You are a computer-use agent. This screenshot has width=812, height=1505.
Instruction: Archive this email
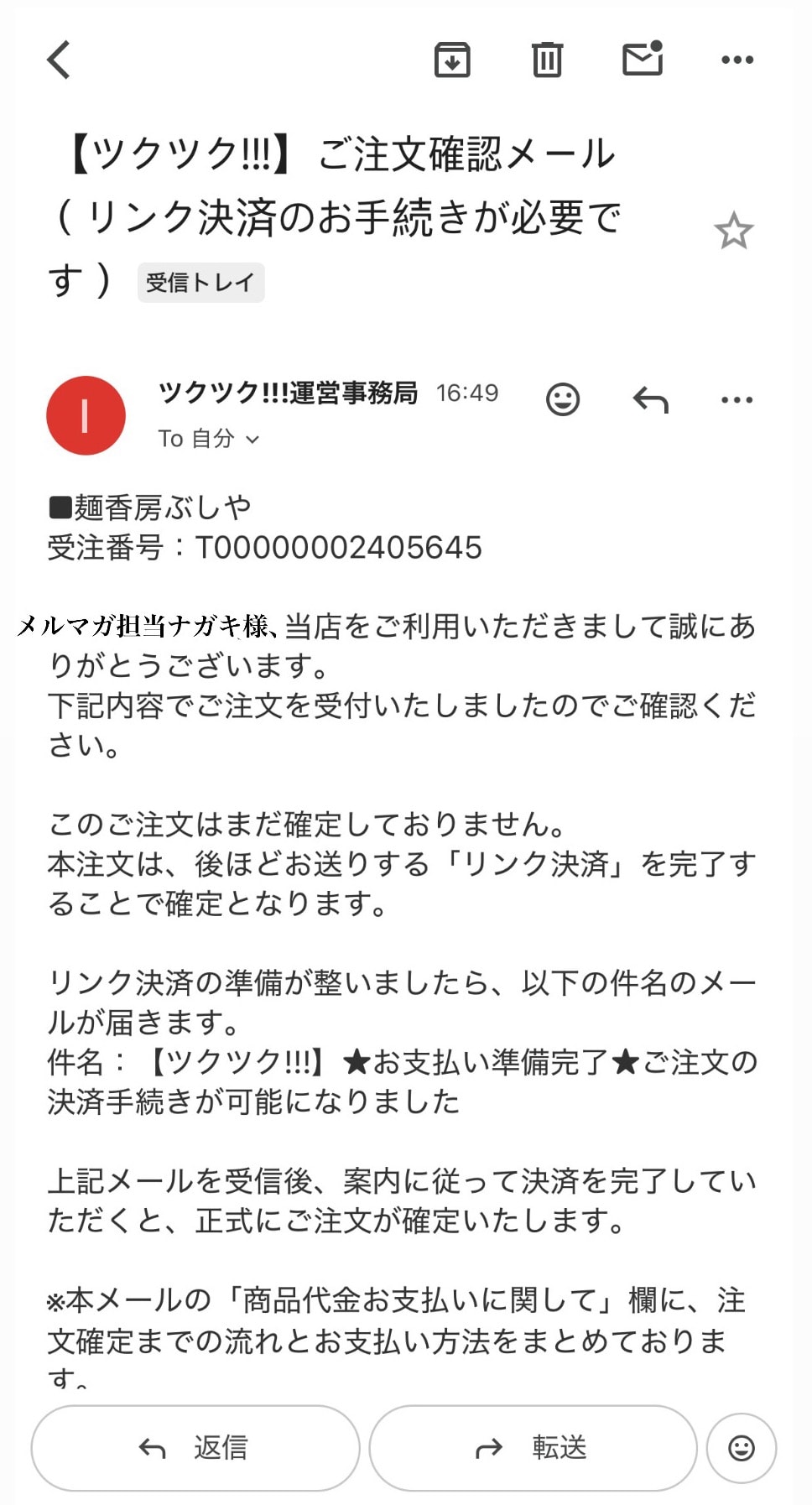(452, 60)
